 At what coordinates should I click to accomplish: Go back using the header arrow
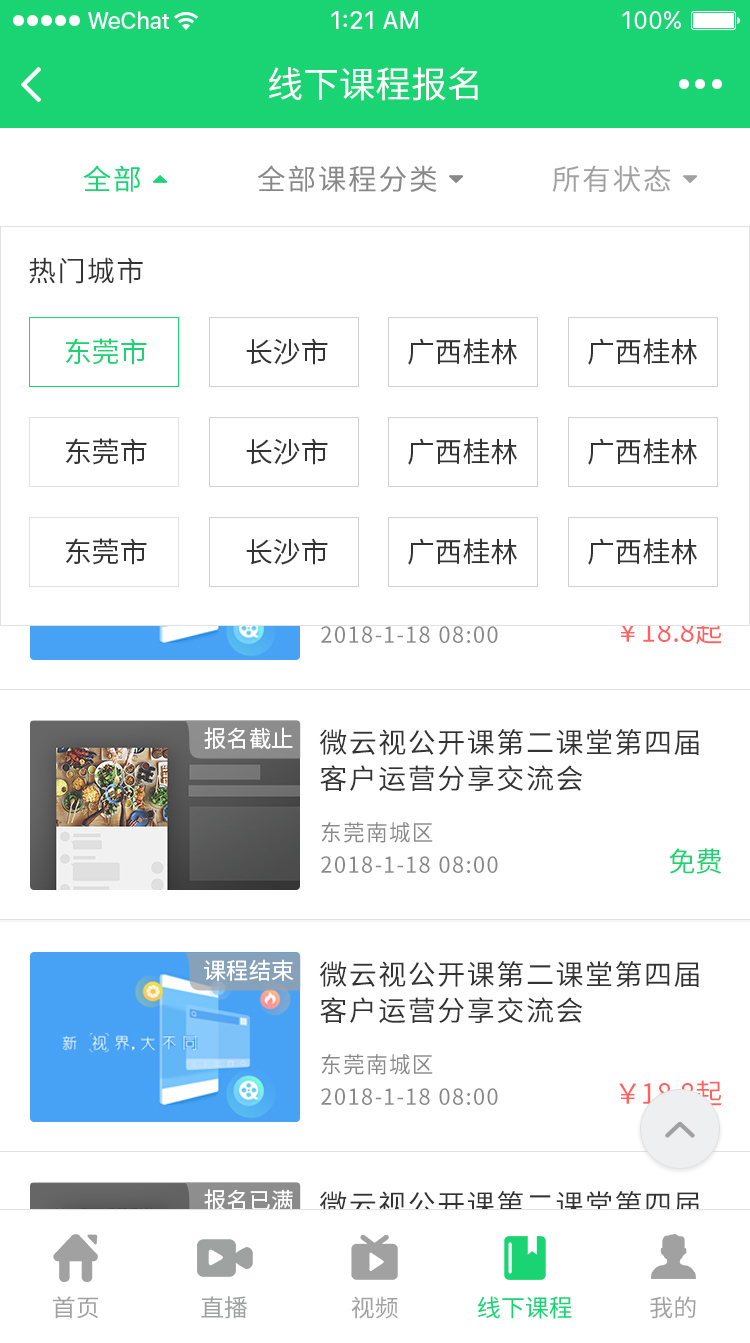(x=32, y=85)
